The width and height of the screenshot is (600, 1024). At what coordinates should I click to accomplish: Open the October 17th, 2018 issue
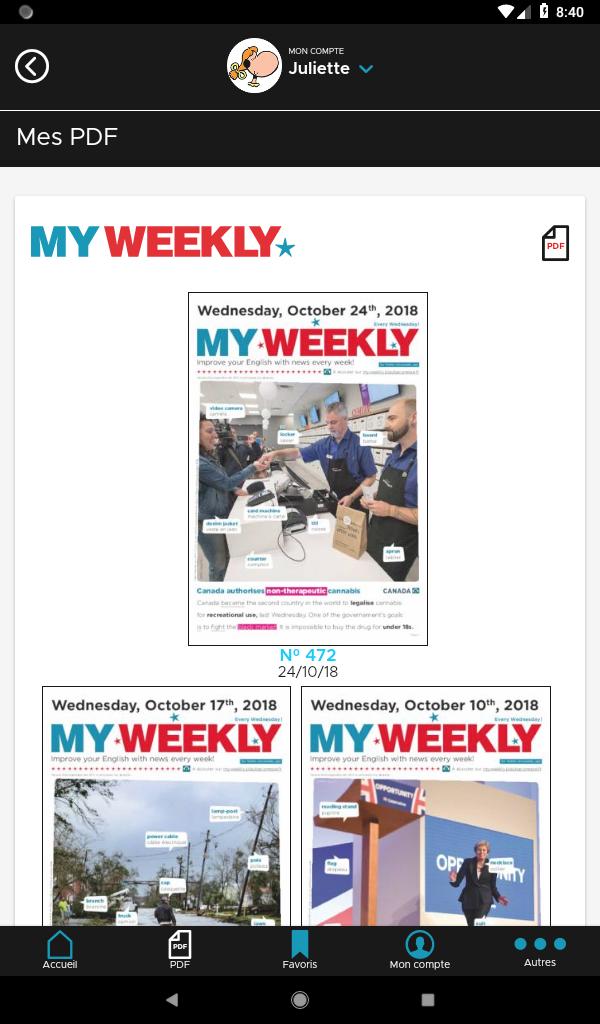(166, 806)
